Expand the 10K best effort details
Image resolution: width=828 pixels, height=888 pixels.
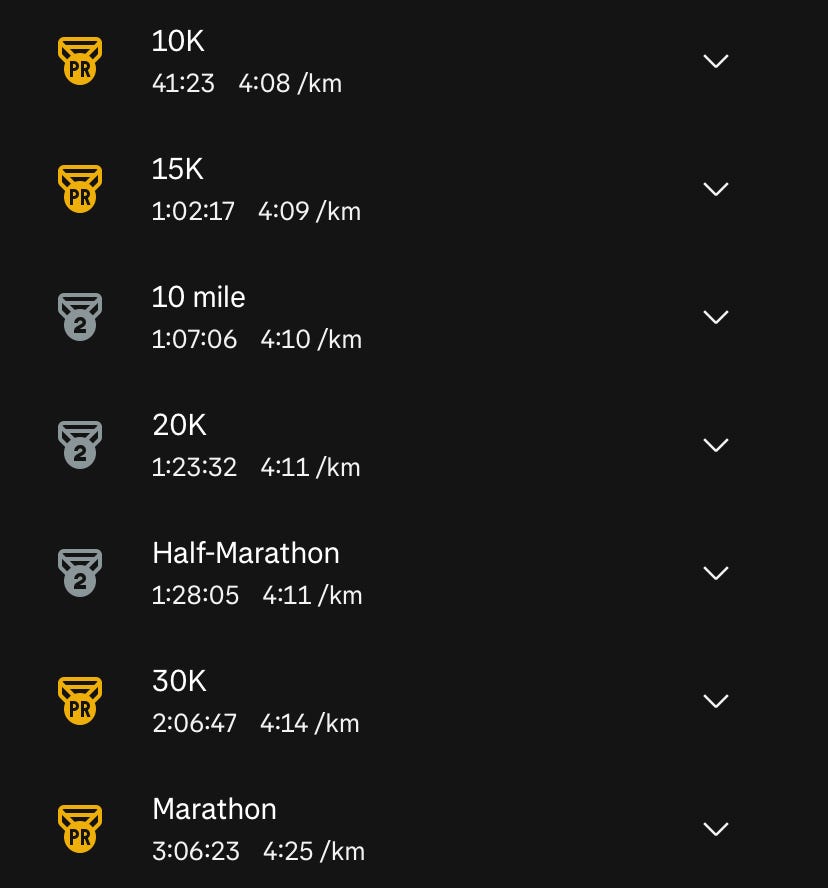(715, 61)
